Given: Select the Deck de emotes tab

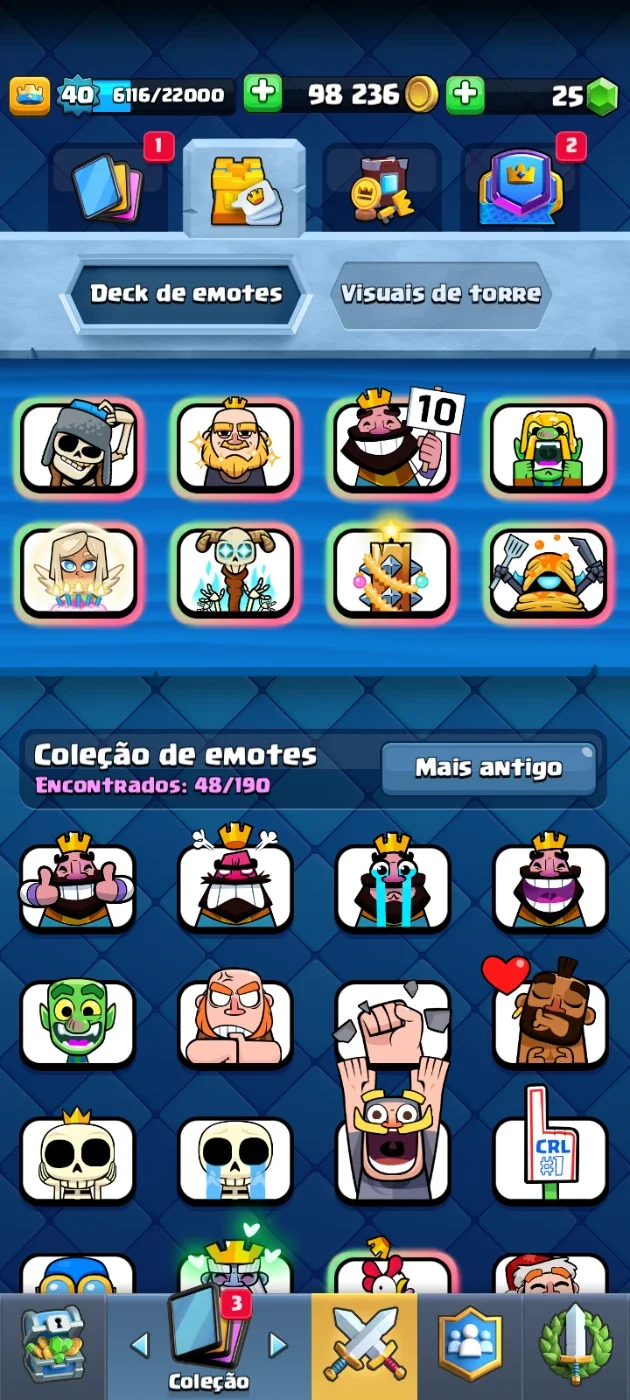Looking at the screenshot, I should click(186, 294).
